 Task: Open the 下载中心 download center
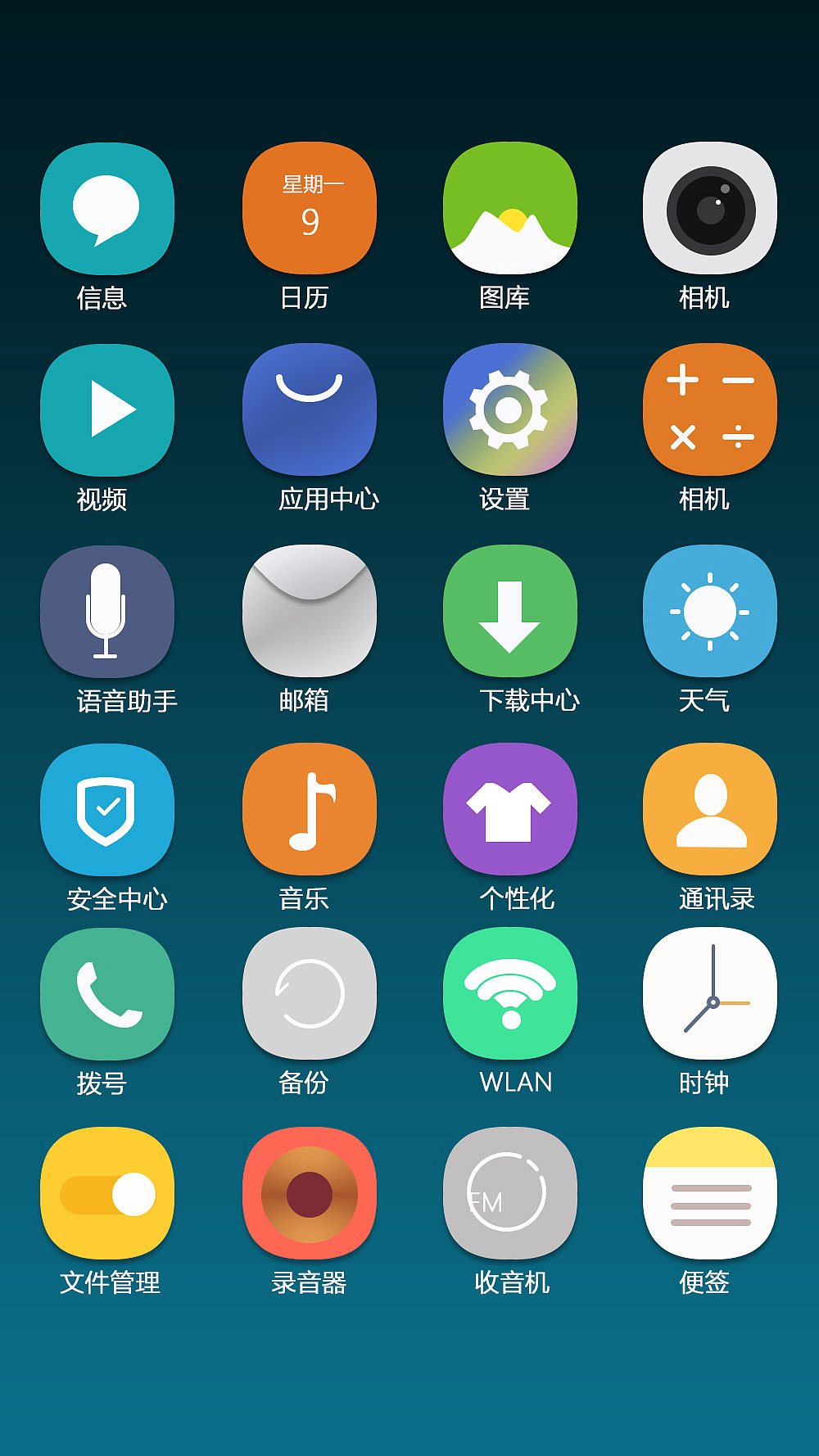click(509, 611)
